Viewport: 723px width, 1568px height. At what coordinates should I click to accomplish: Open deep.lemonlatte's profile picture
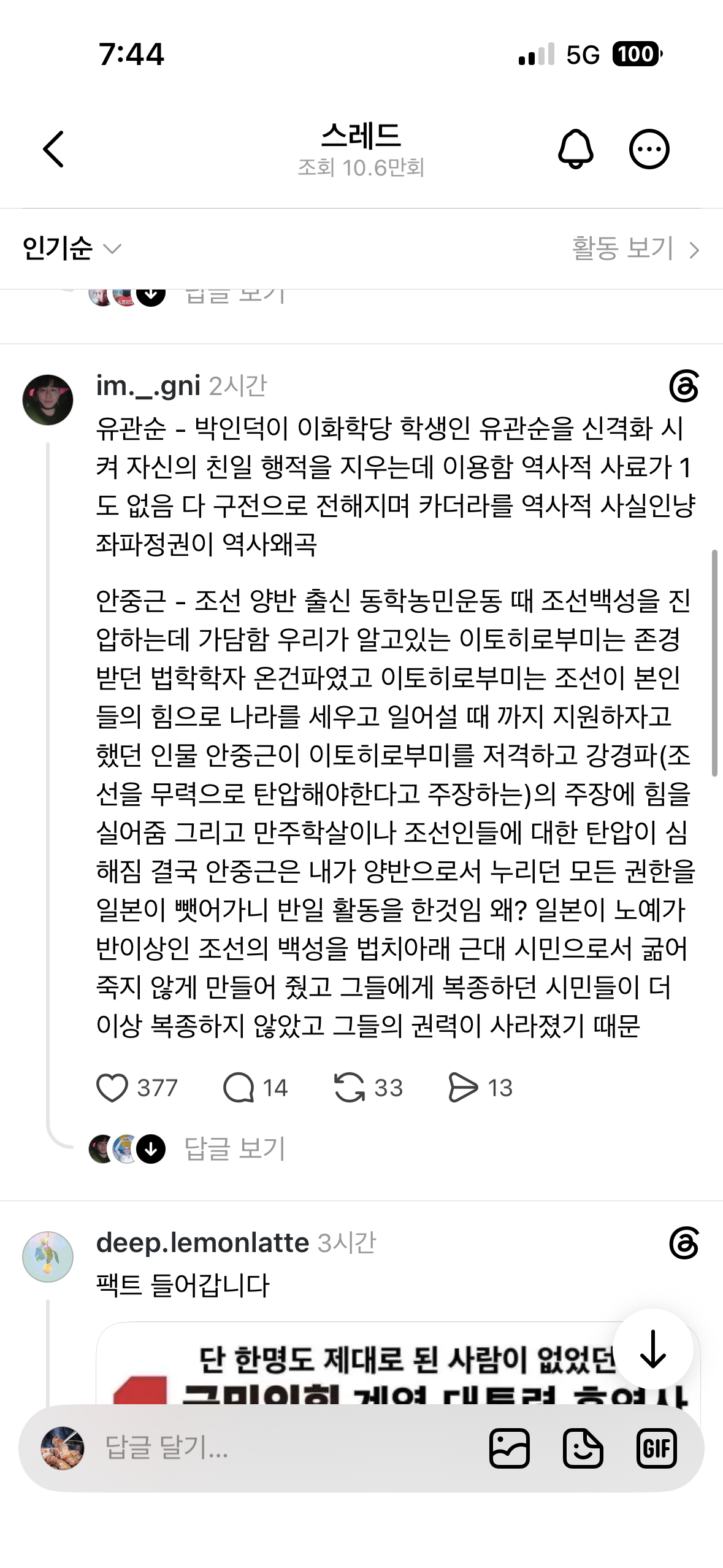pyautogui.click(x=48, y=1257)
